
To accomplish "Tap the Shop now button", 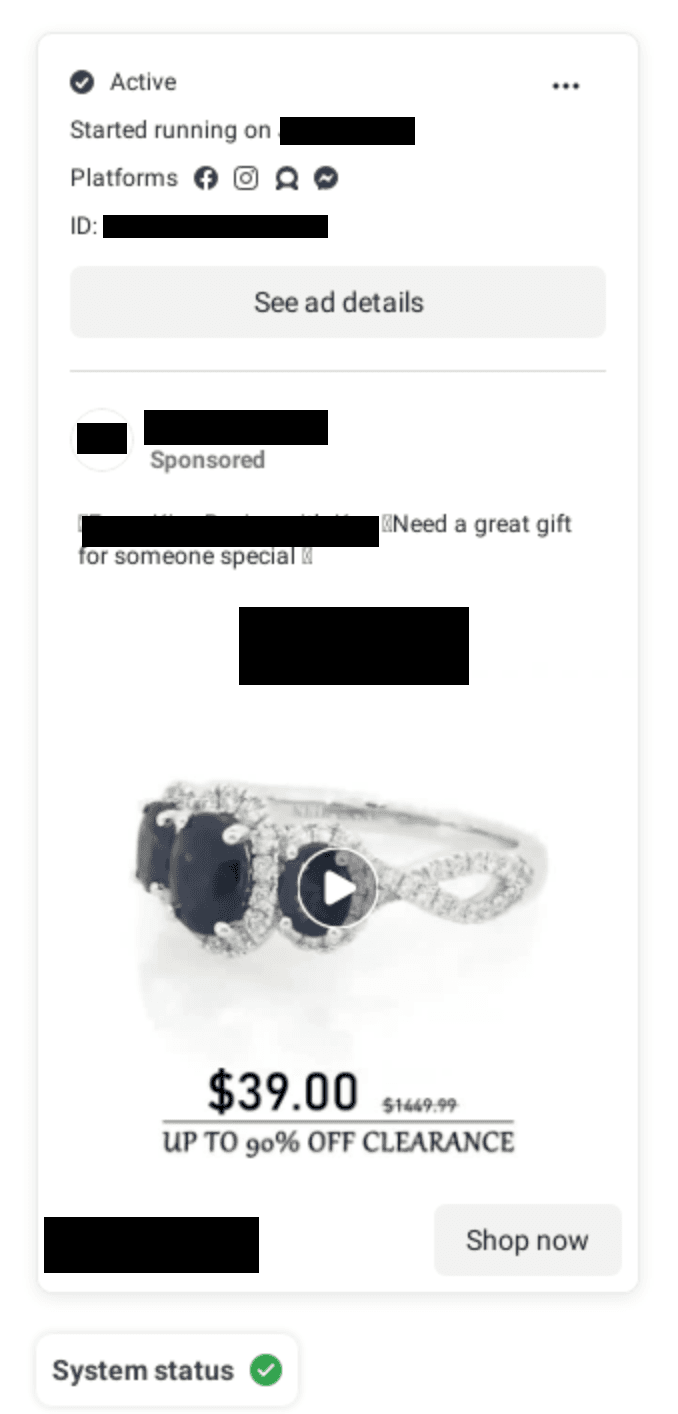I will [x=527, y=1240].
